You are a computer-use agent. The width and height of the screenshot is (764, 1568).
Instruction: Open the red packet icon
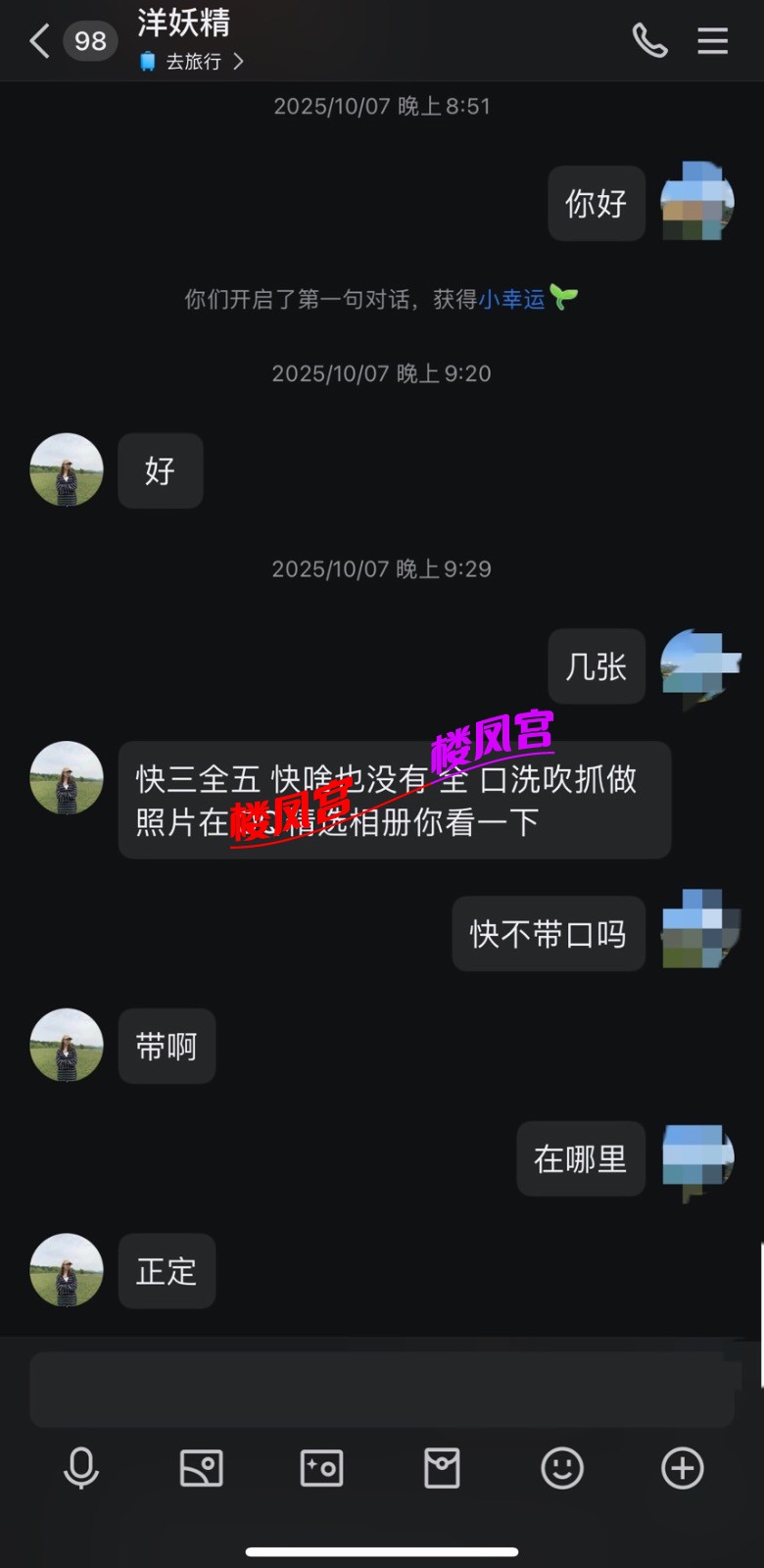(441, 1468)
